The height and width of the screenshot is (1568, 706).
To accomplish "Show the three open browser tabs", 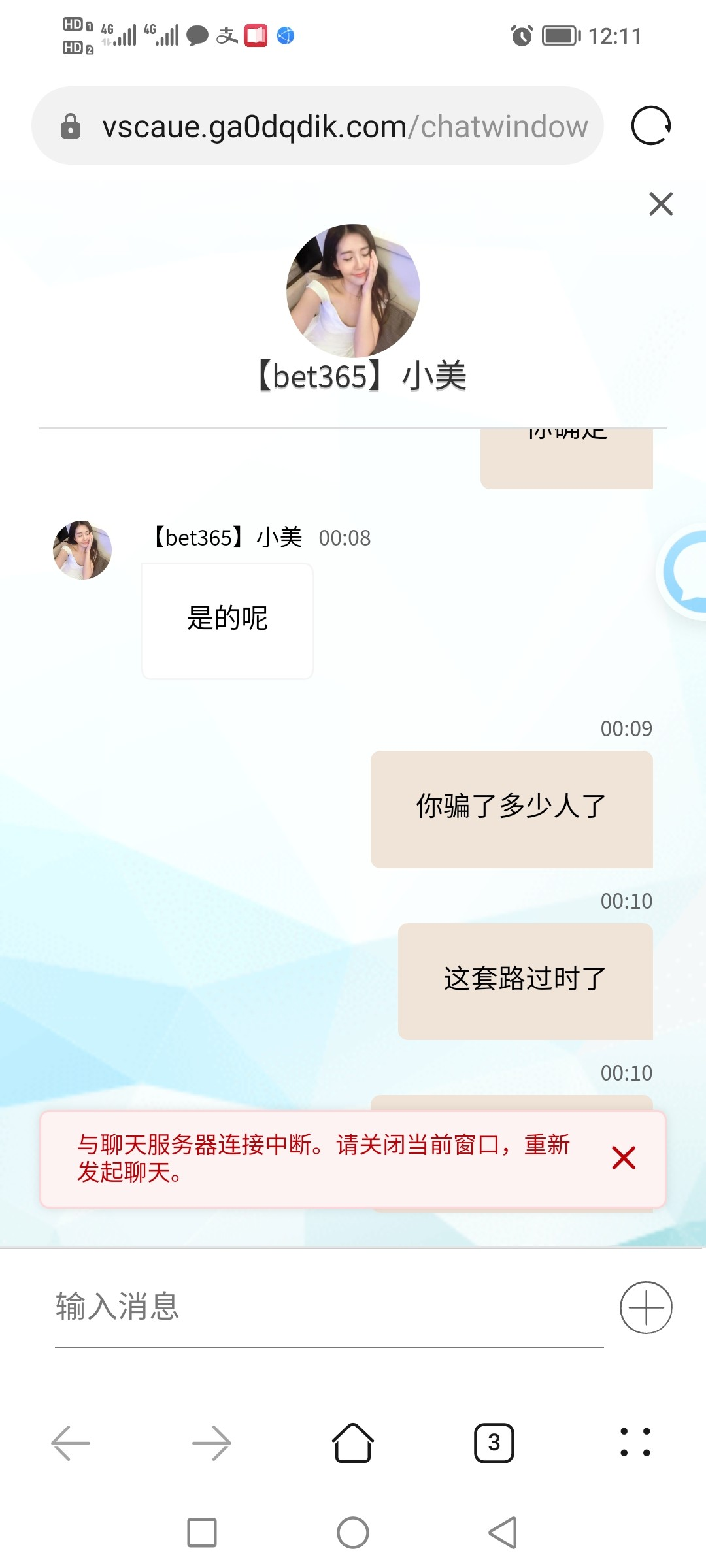I will 494,1443.
